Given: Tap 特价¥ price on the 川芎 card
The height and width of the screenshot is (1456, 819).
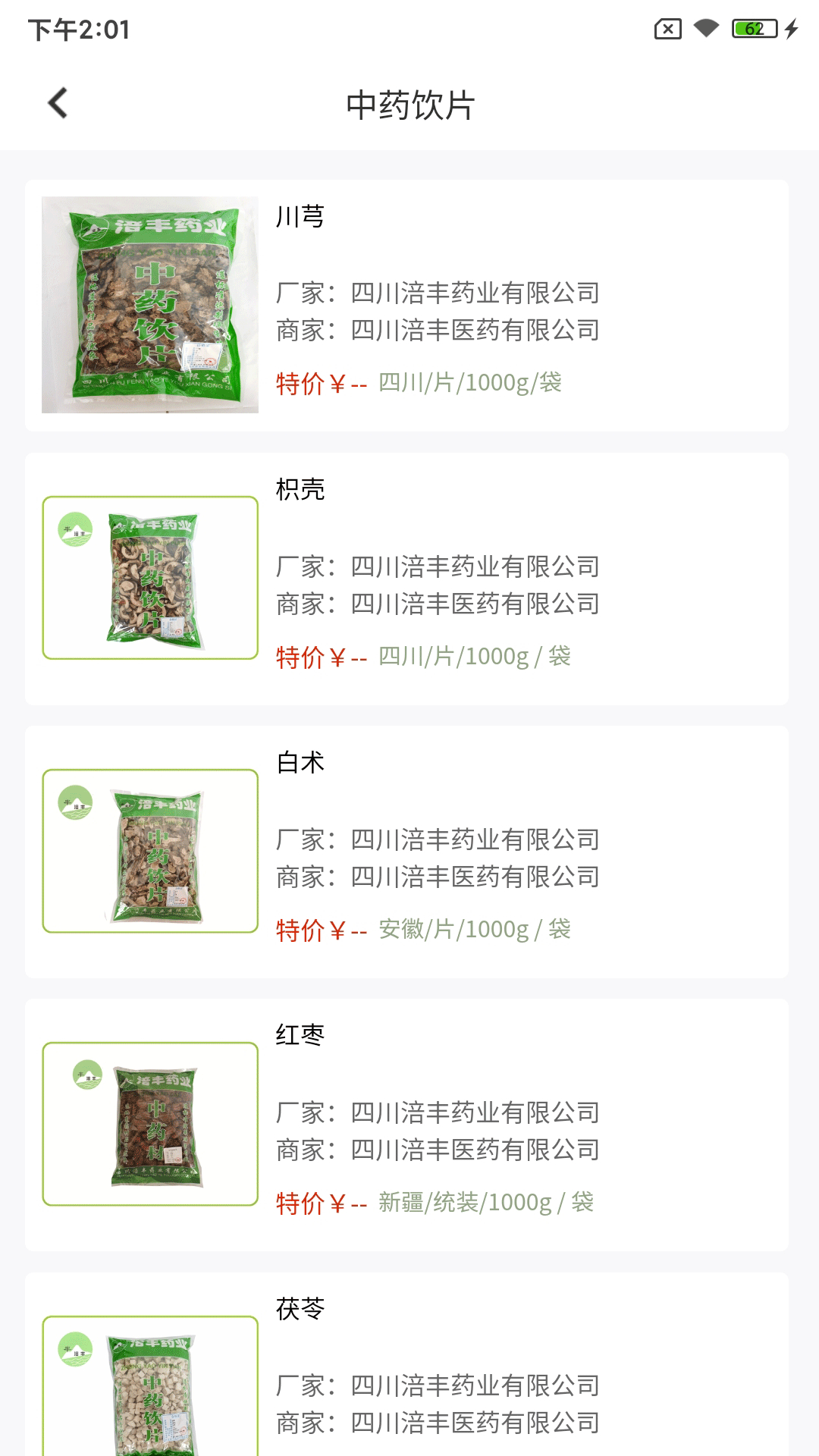Looking at the screenshot, I should tap(318, 383).
